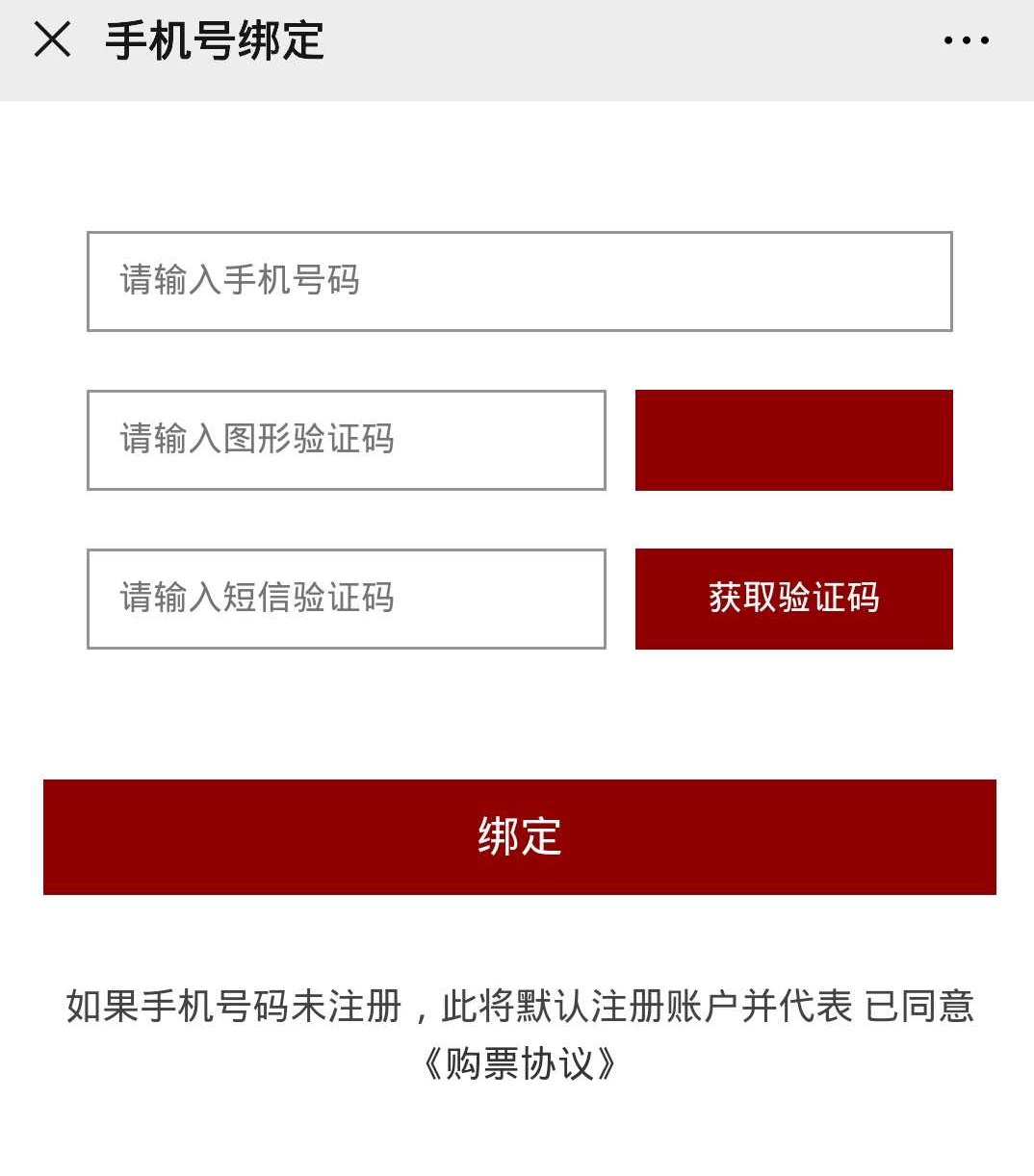1034x1176 pixels.
Task: Open the three-dot overflow menu
Action: [x=966, y=40]
